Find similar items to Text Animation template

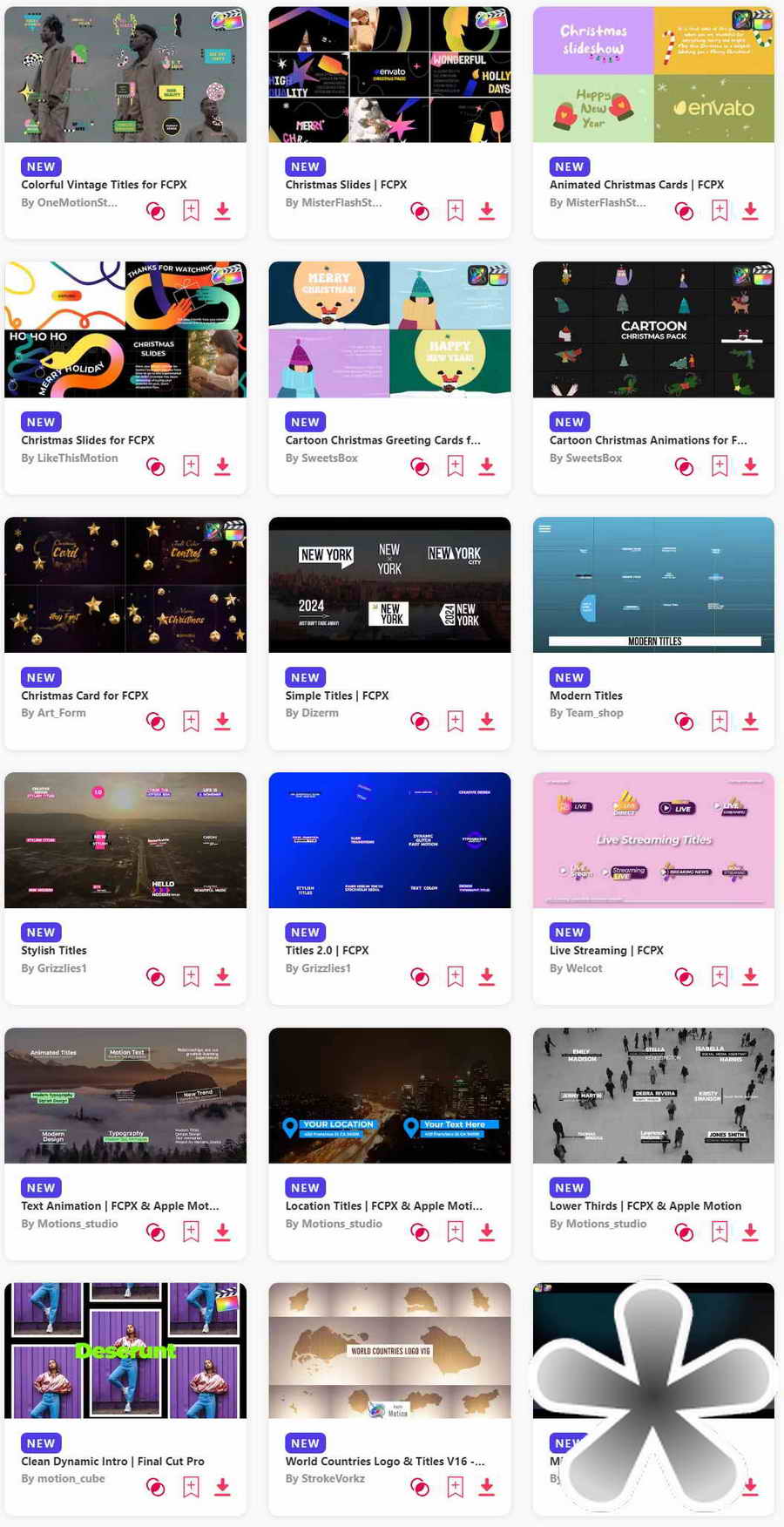[156, 1232]
